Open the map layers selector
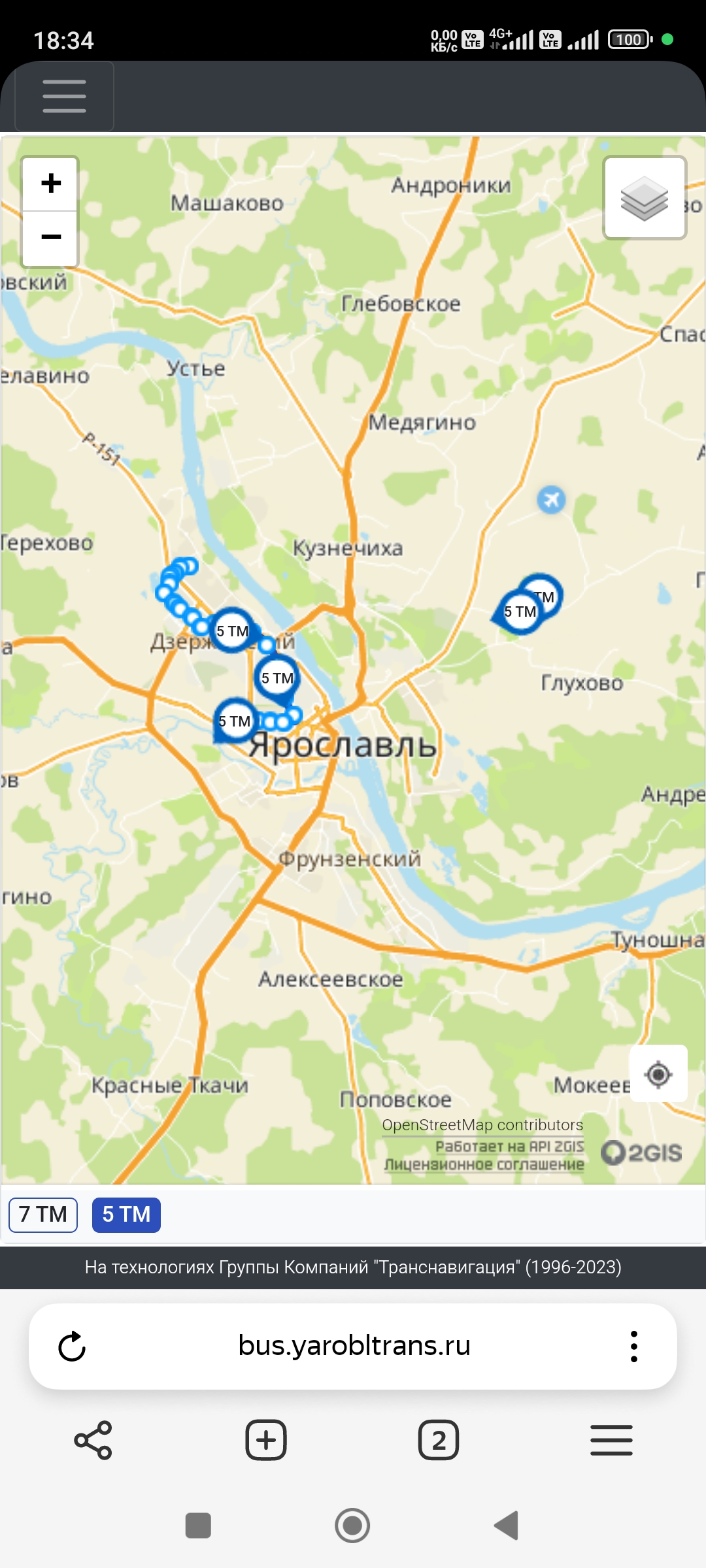 644,198
